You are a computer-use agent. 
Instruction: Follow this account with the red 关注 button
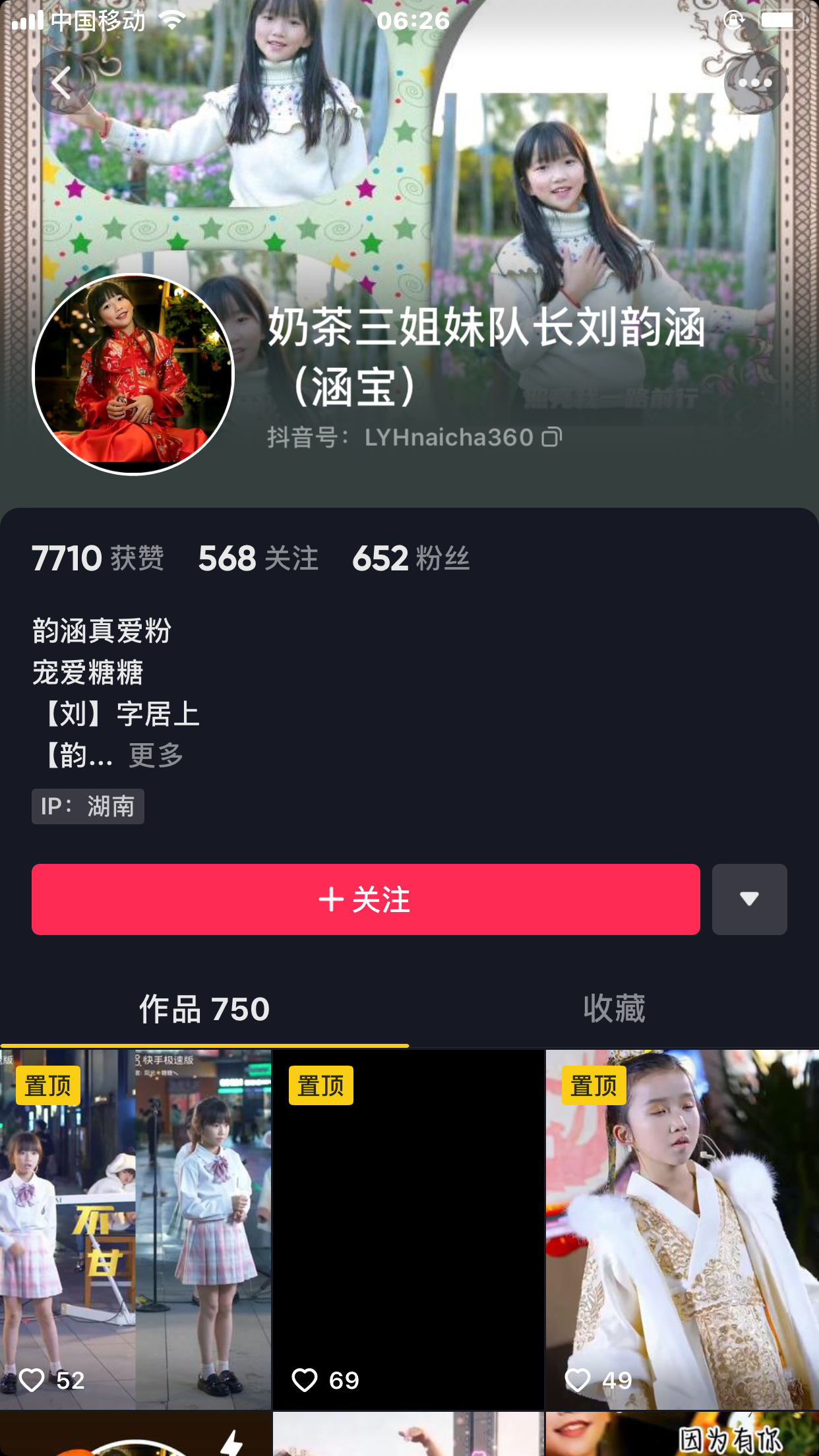tap(365, 899)
